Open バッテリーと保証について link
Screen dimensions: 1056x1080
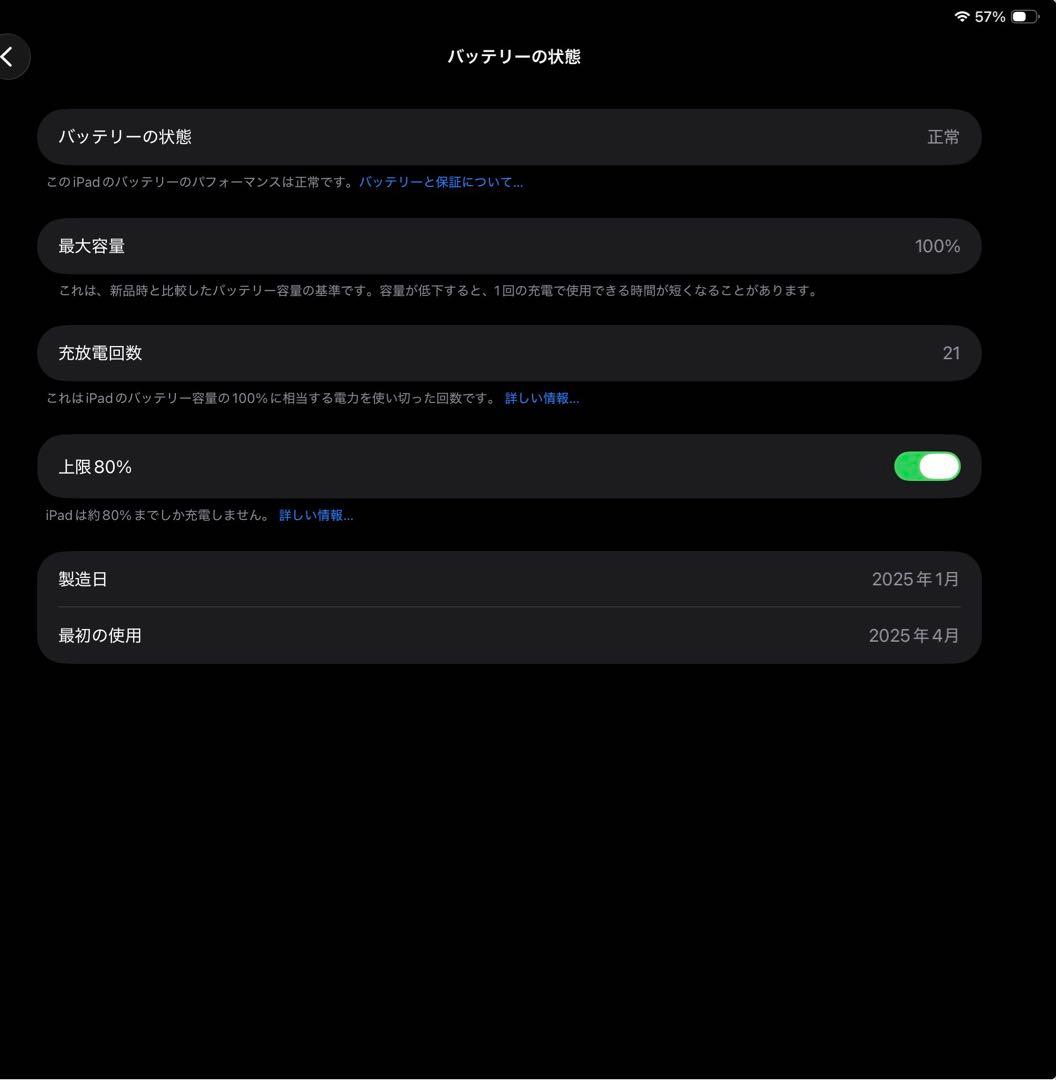tap(444, 182)
